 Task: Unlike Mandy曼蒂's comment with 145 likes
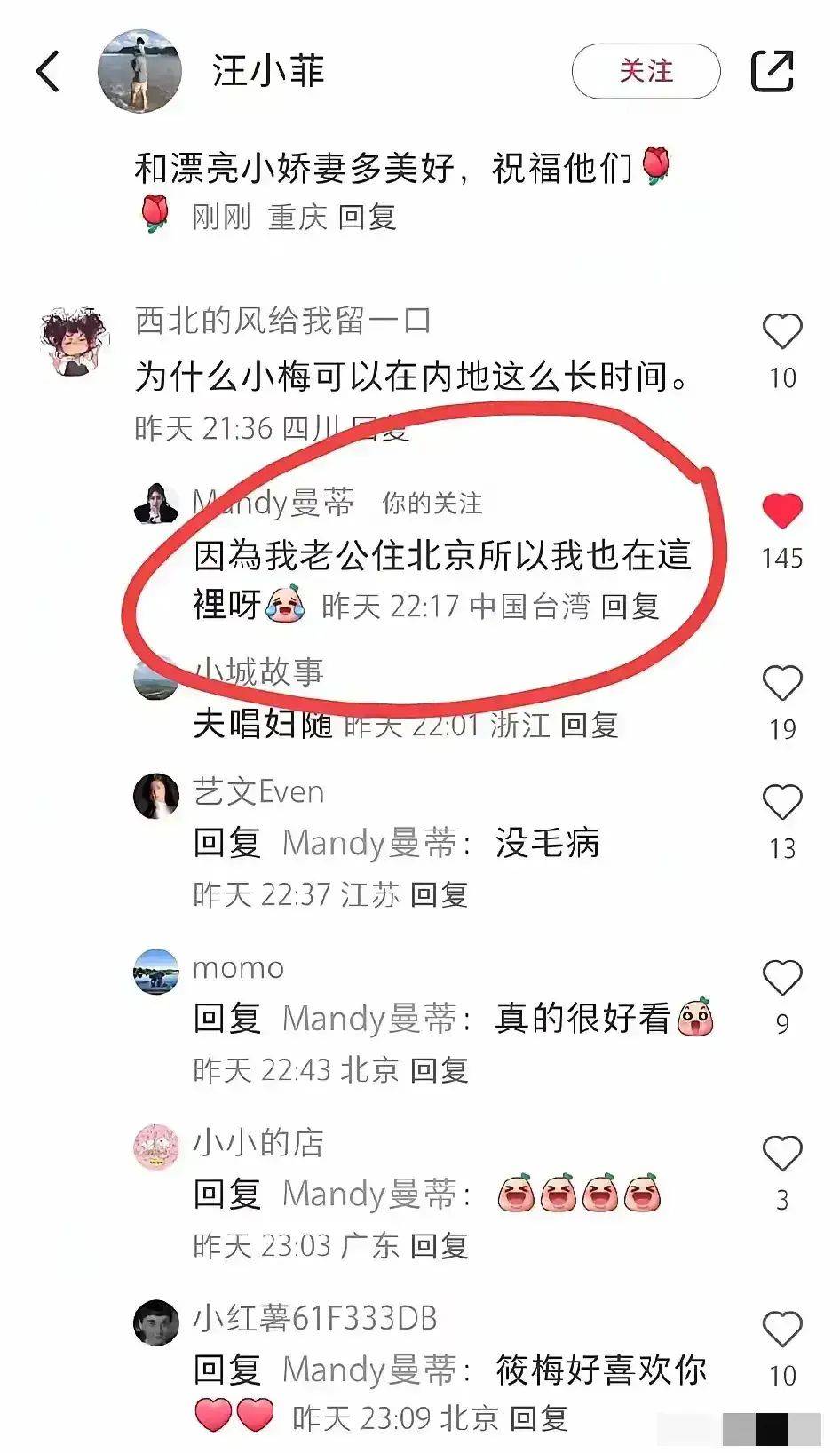[782, 511]
